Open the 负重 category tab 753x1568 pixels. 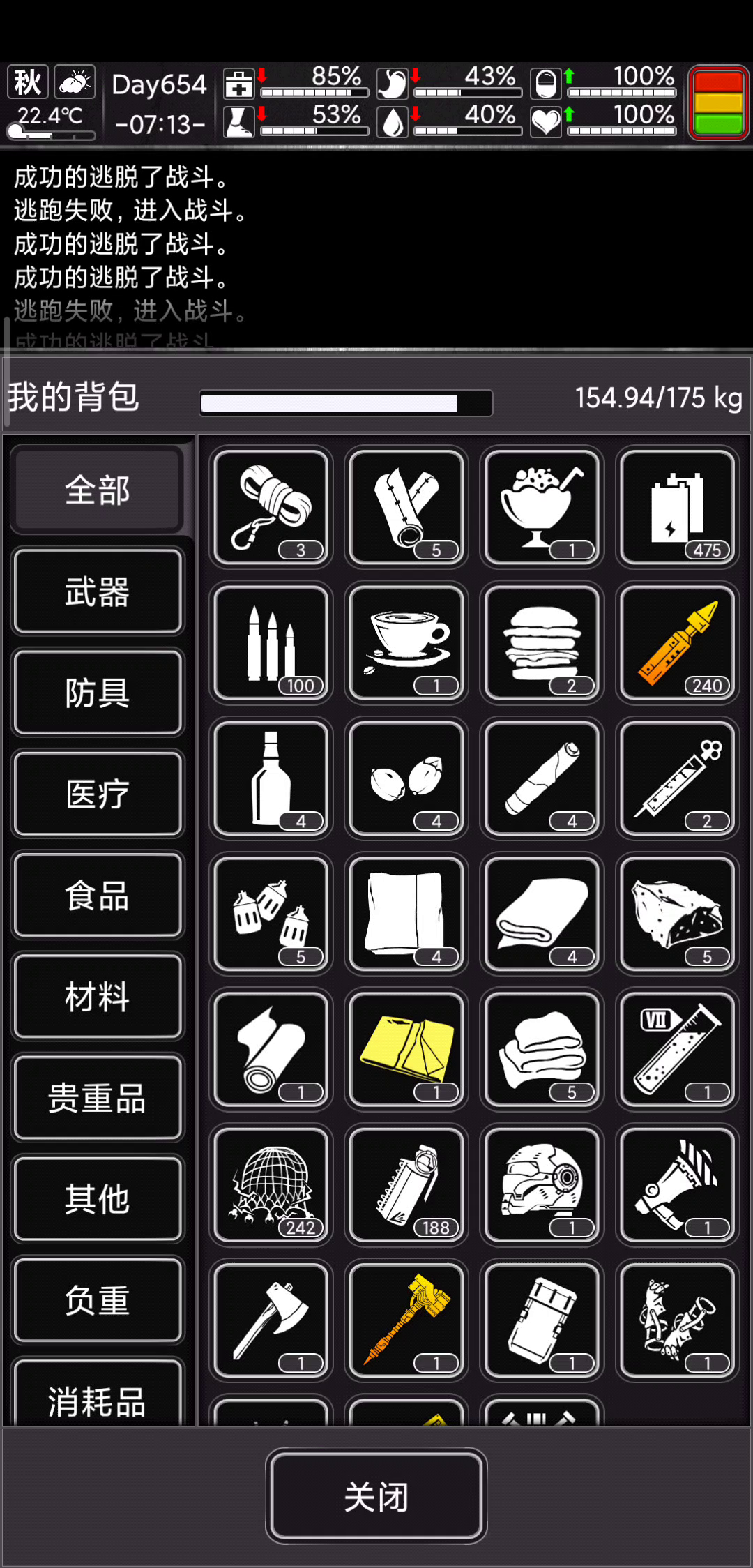(x=98, y=1300)
